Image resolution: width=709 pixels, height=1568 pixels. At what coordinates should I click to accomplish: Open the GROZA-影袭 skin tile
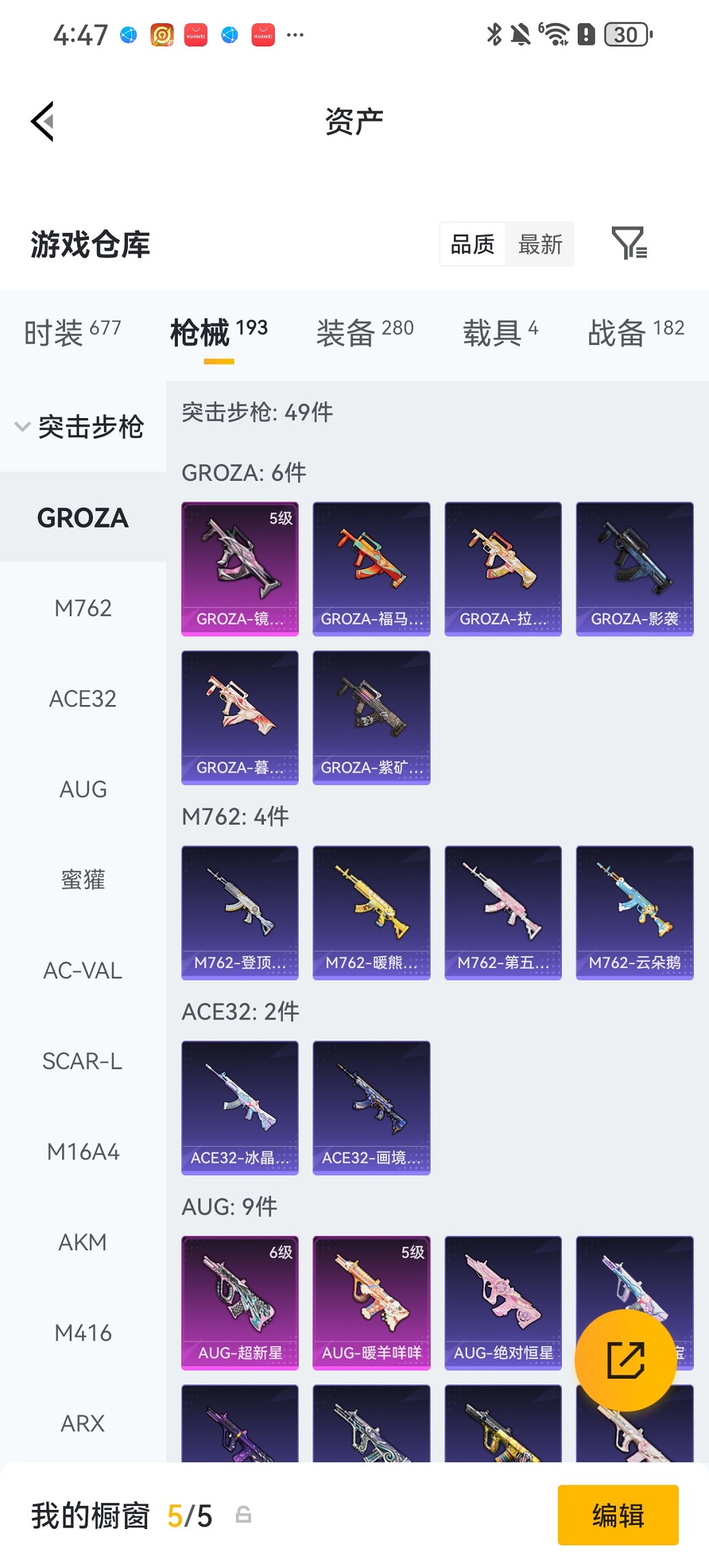tap(634, 568)
